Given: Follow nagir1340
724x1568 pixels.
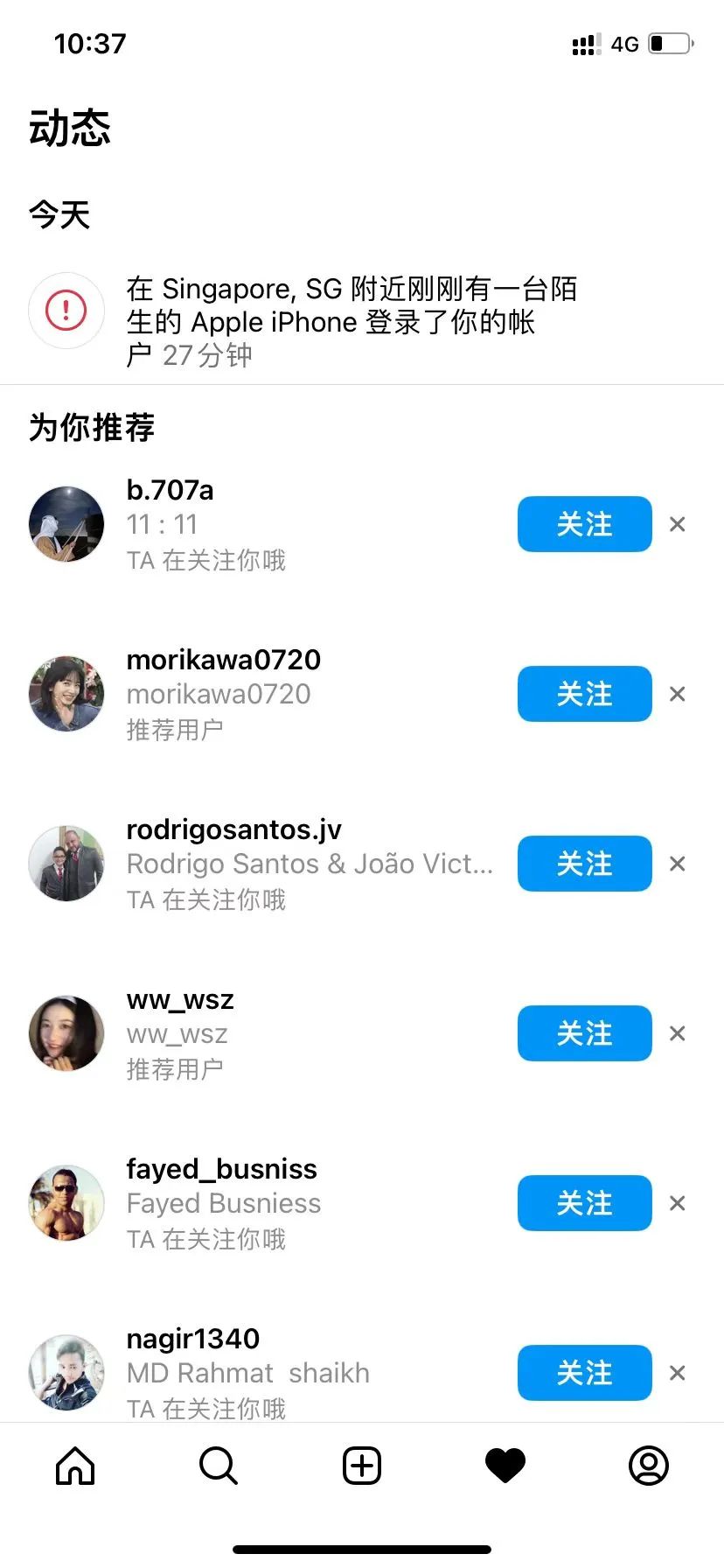Looking at the screenshot, I should (584, 1373).
